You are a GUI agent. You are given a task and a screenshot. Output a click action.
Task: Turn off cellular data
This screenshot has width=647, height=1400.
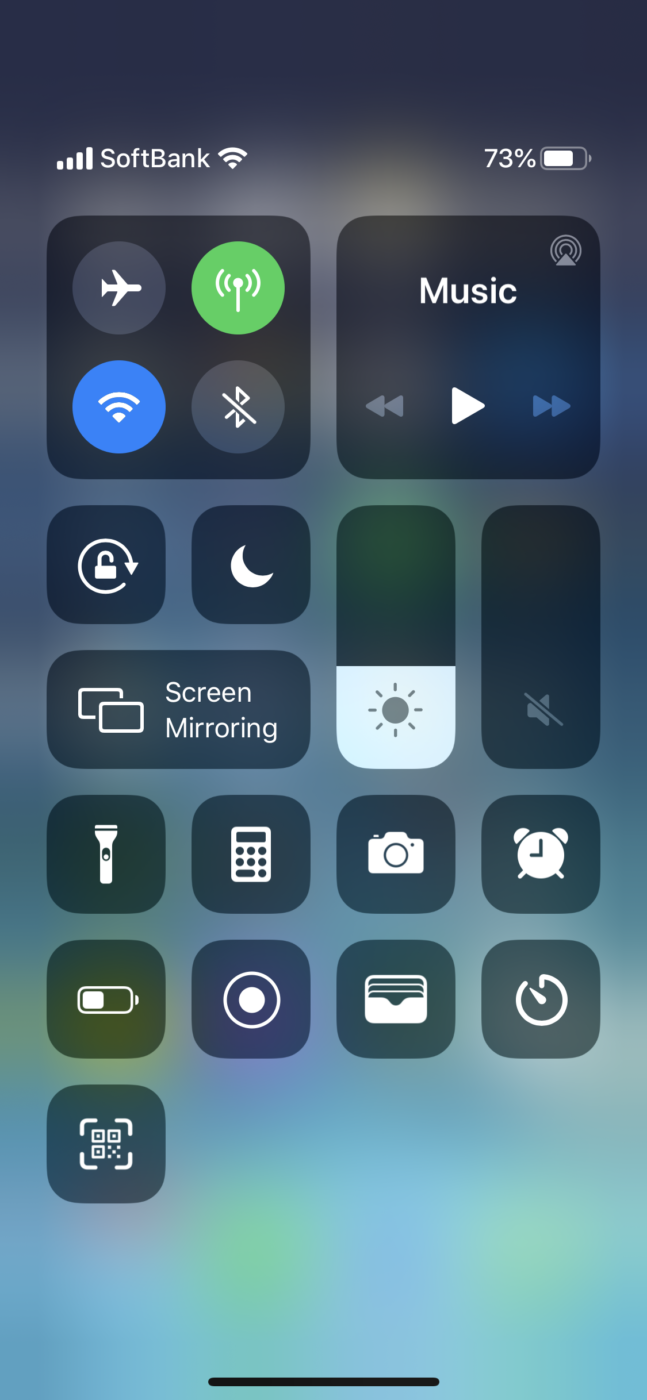(238, 289)
